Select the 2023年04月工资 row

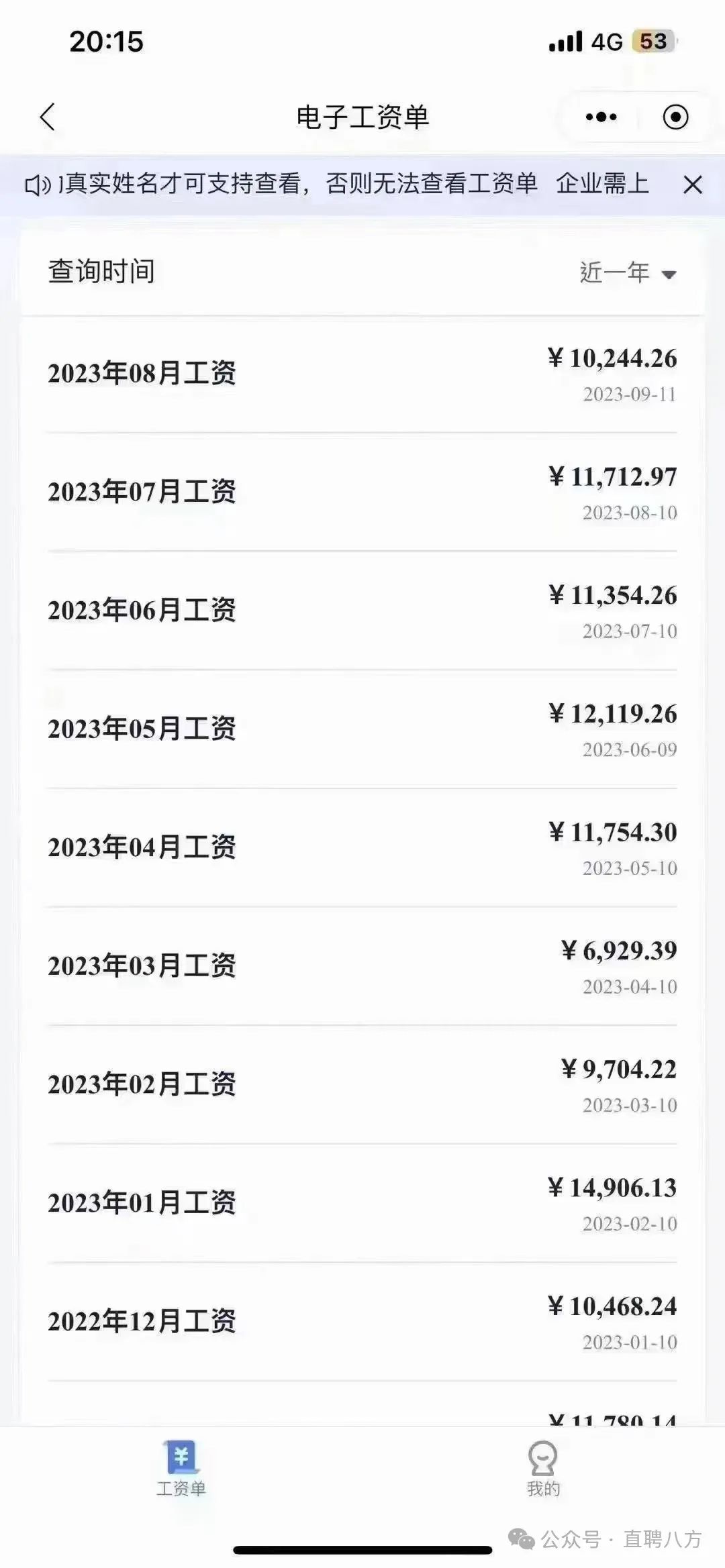(x=362, y=848)
